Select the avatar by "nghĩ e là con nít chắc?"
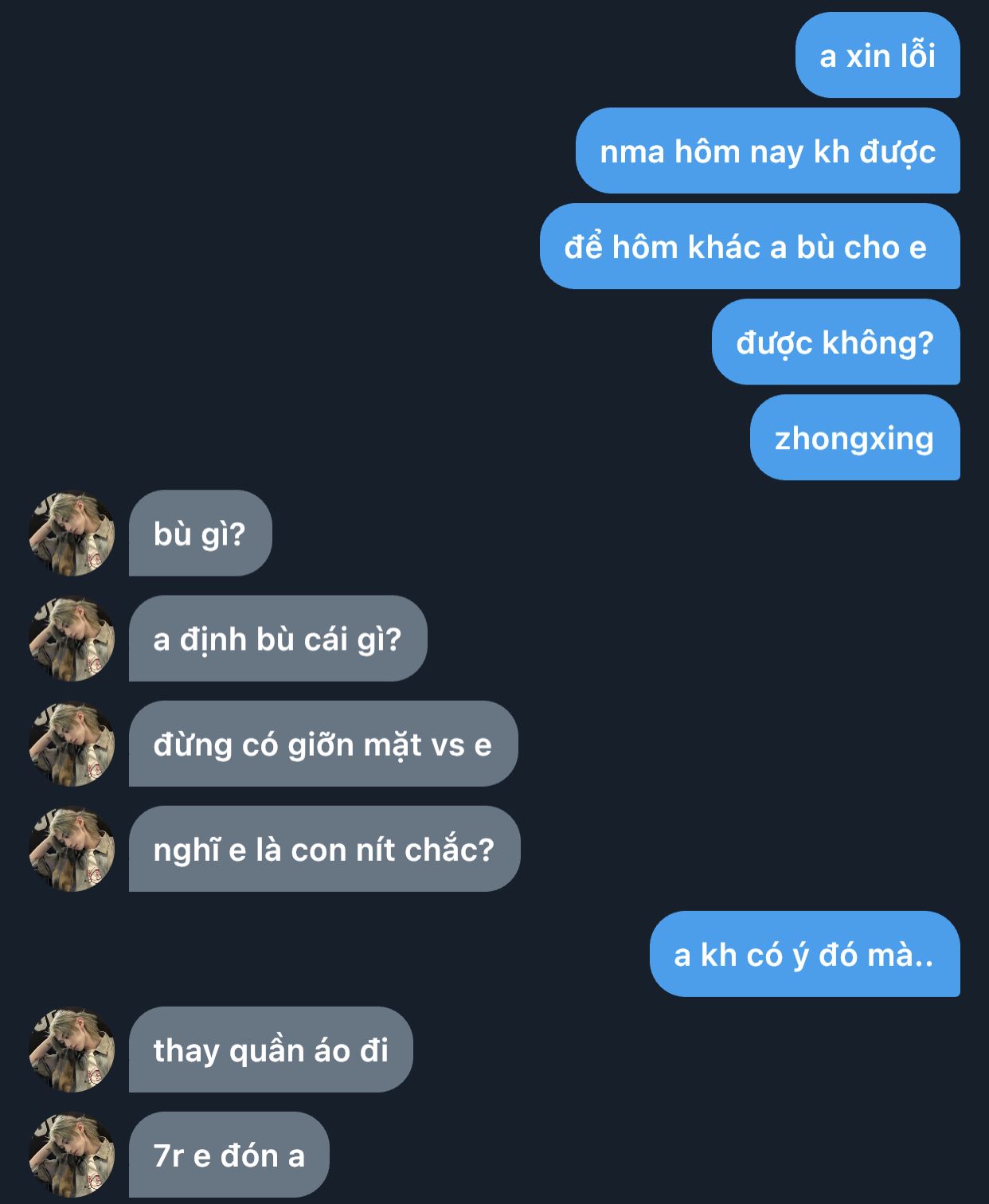The image size is (989, 1204). pyautogui.click(x=72, y=849)
